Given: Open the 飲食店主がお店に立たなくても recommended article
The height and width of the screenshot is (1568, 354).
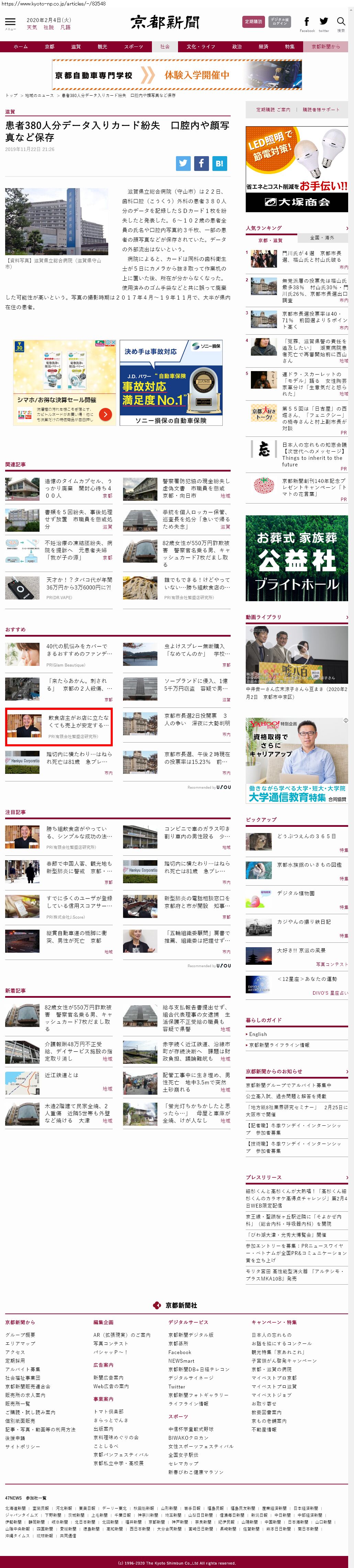Looking at the screenshot, I should point(78,721).
